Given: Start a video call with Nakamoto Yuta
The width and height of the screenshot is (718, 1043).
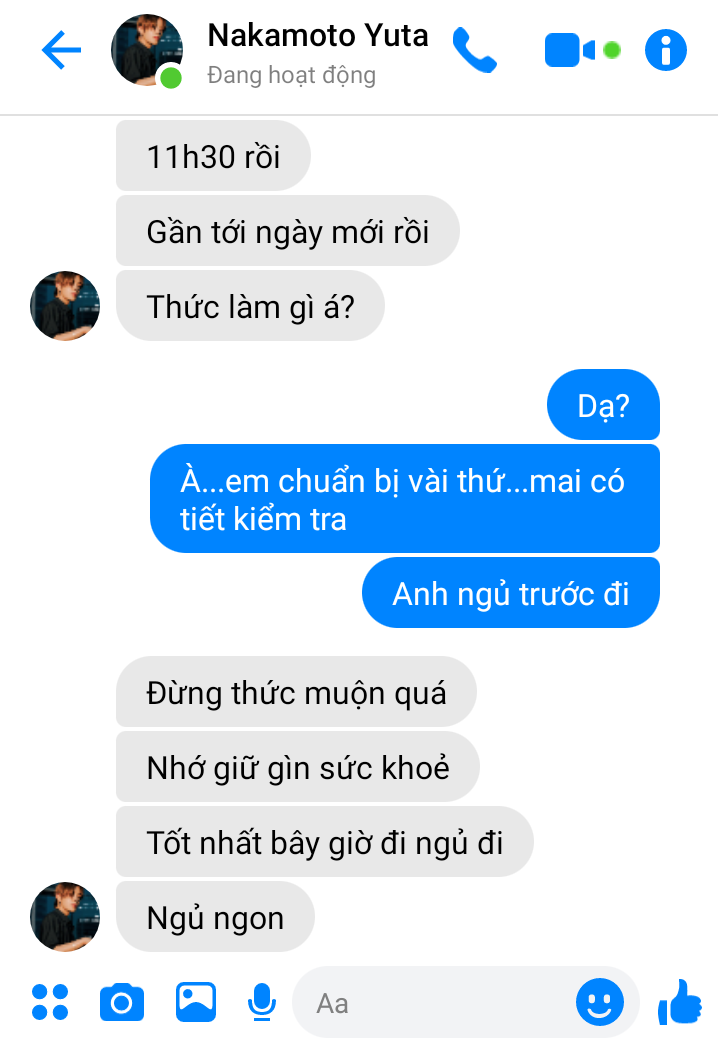Looking at the screenshot, I should tap(570, 50).
